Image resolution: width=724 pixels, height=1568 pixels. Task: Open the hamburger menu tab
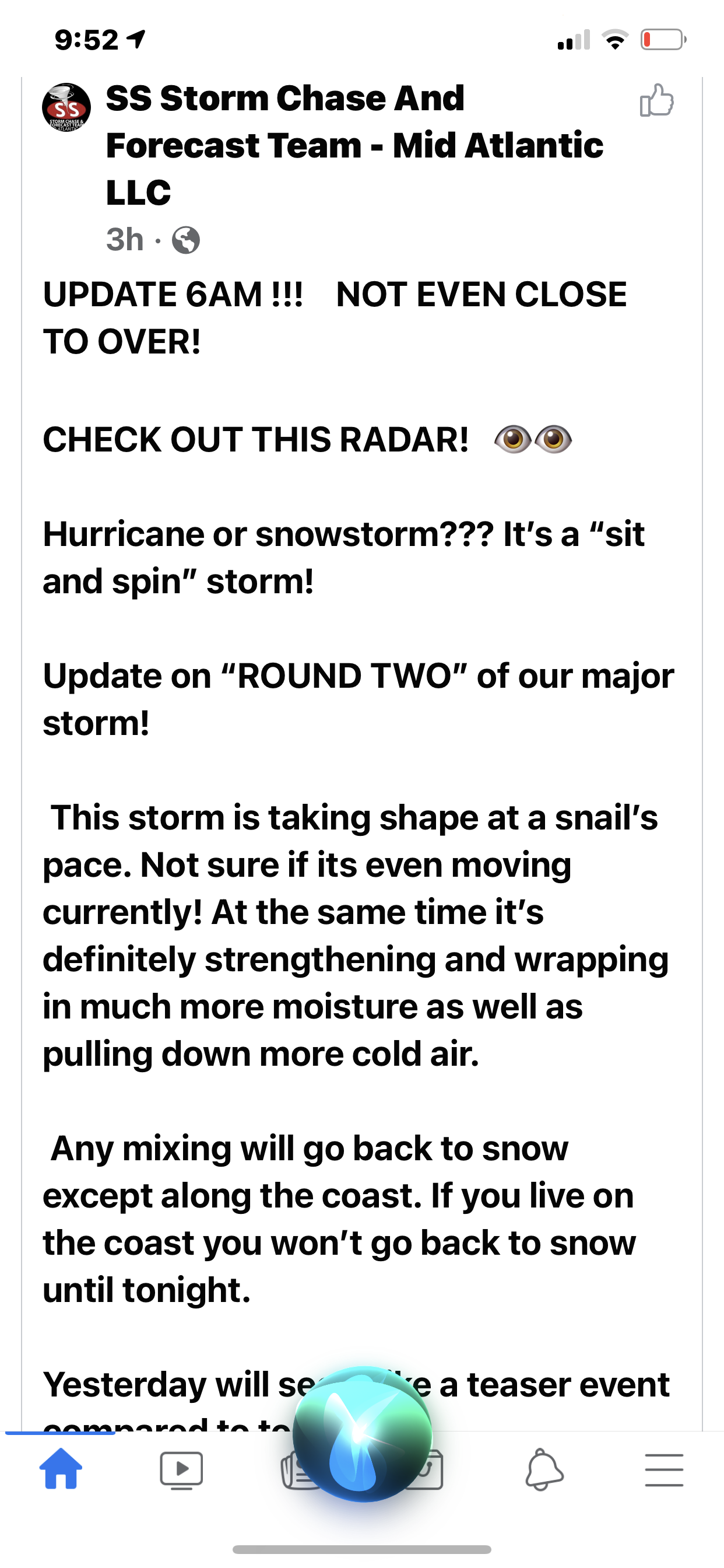click(664, 1471)
